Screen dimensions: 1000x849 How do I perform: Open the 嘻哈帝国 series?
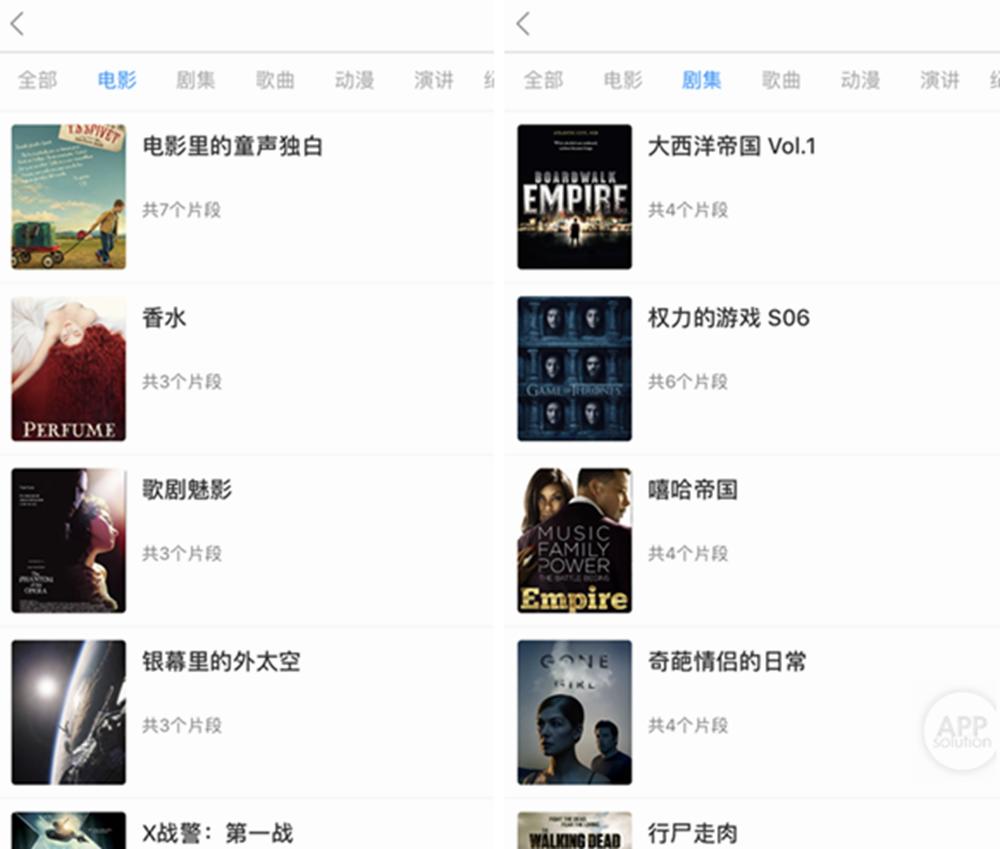click(x=692, y=490)
